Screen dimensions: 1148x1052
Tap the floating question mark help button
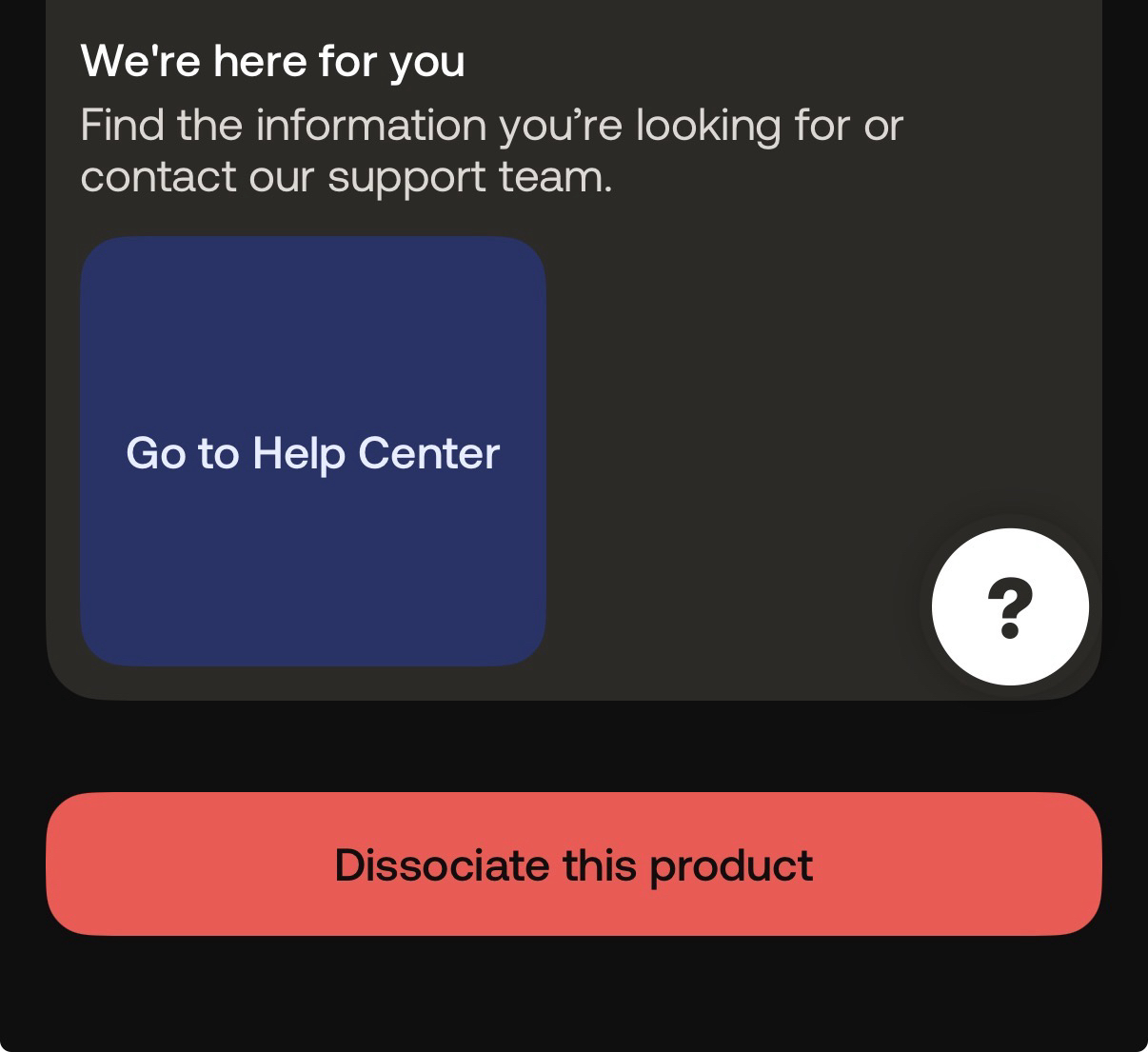coord(1010,606)
